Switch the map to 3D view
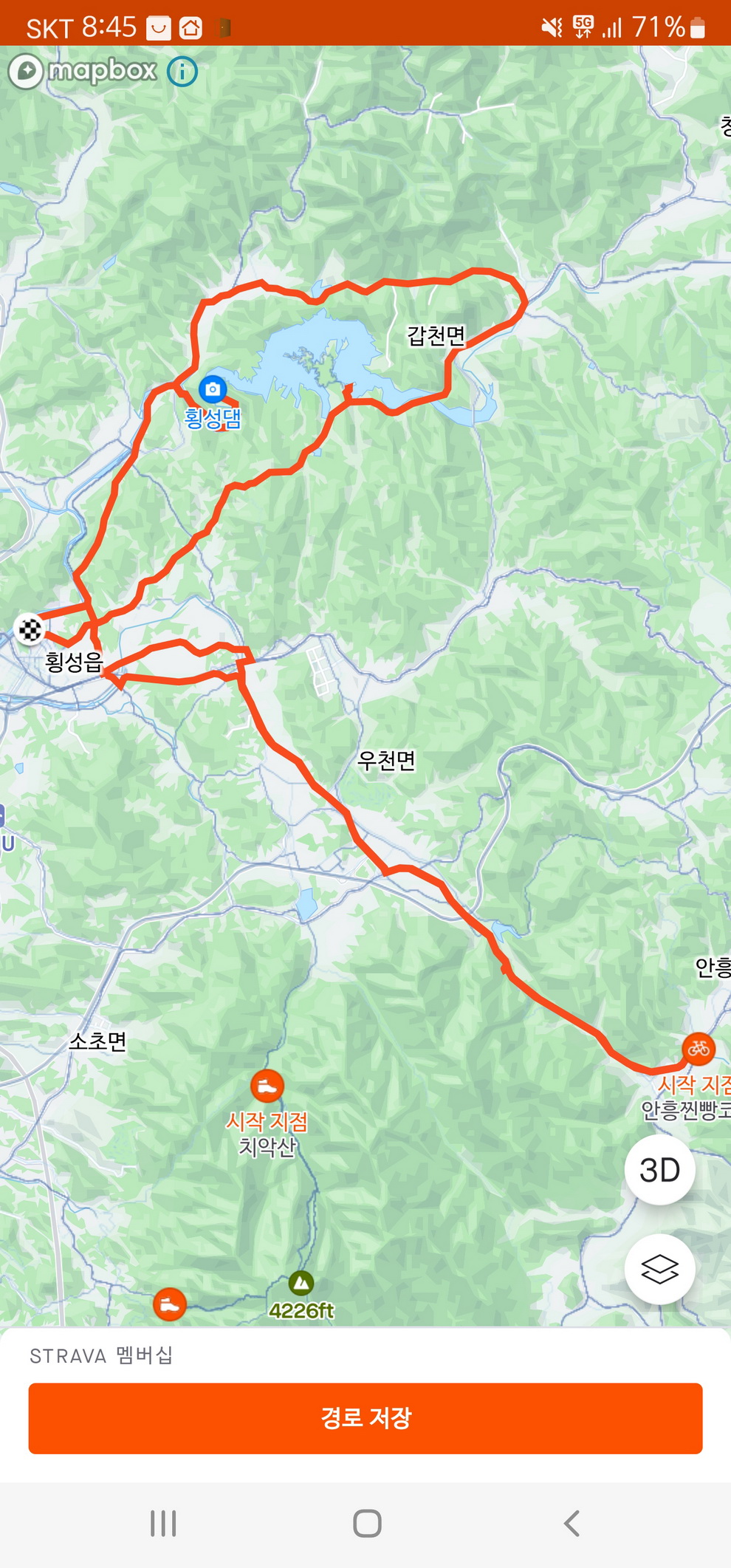This screenshot has width=731, height=1568. tap(659, 1171)
